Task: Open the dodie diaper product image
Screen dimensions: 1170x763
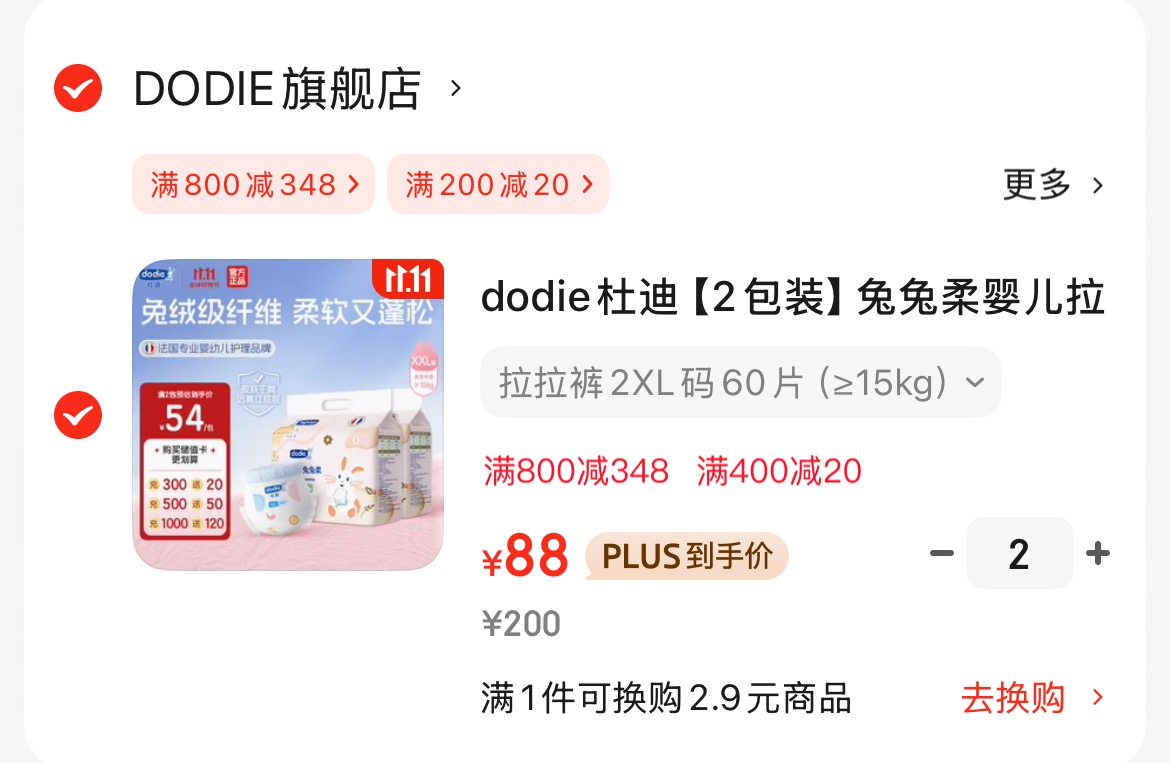Action: click(288, 415)
